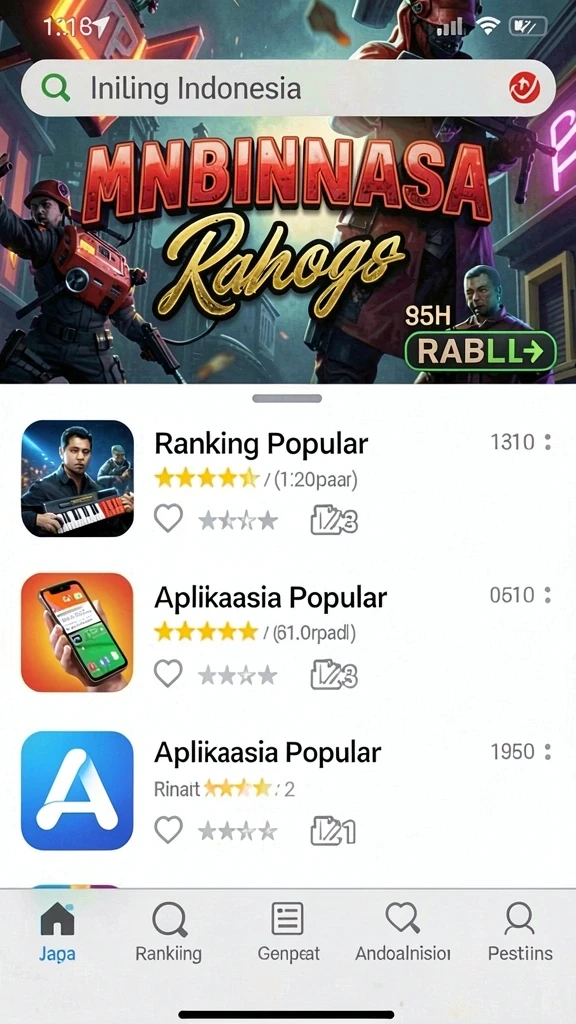This screenshot has height=1024, width=576.
Task: Tap the heart under the 1950 Aplikaasia Popular app
Action: click(168, 830)
